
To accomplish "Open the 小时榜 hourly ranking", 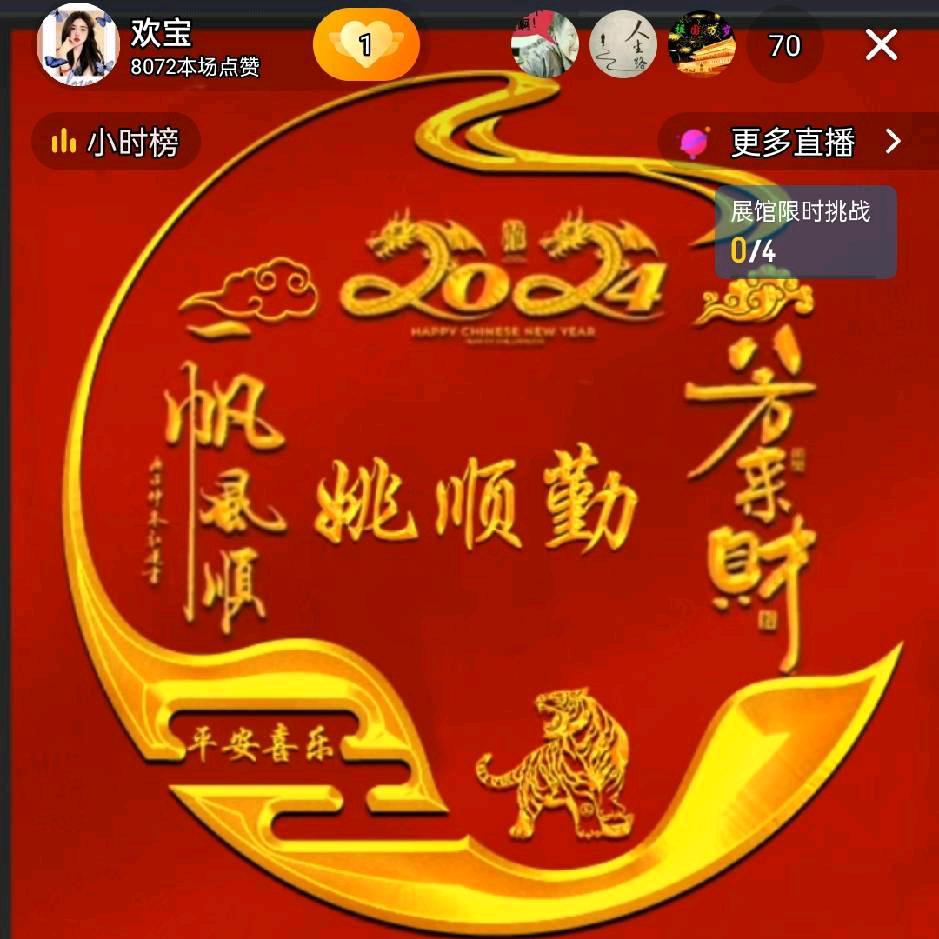I will (x=116, y=142).
